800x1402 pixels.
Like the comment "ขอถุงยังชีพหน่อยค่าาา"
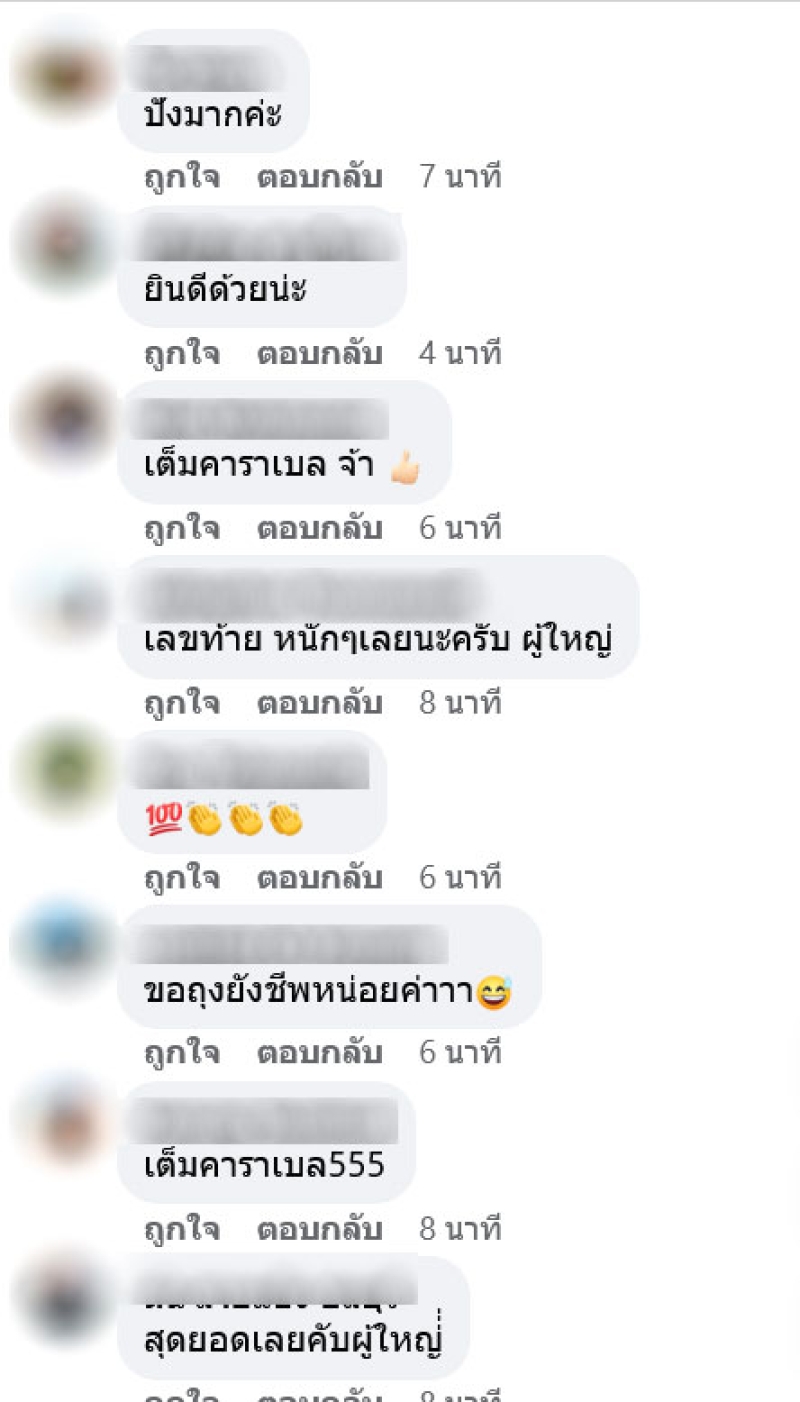click(x=182, y=1054)
